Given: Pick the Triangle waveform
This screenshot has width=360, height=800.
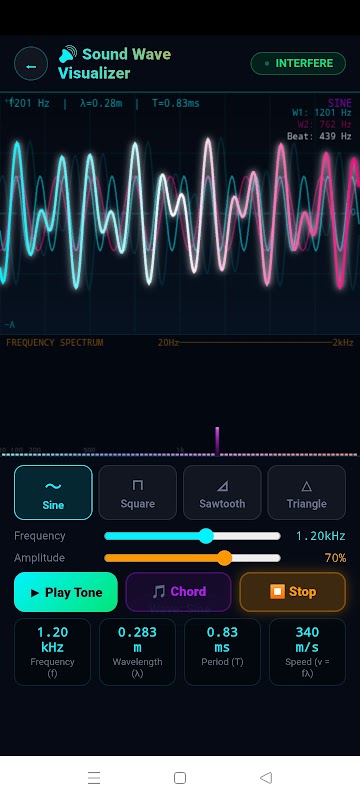Looking at the screenshot, I should (x=306, y=492).
